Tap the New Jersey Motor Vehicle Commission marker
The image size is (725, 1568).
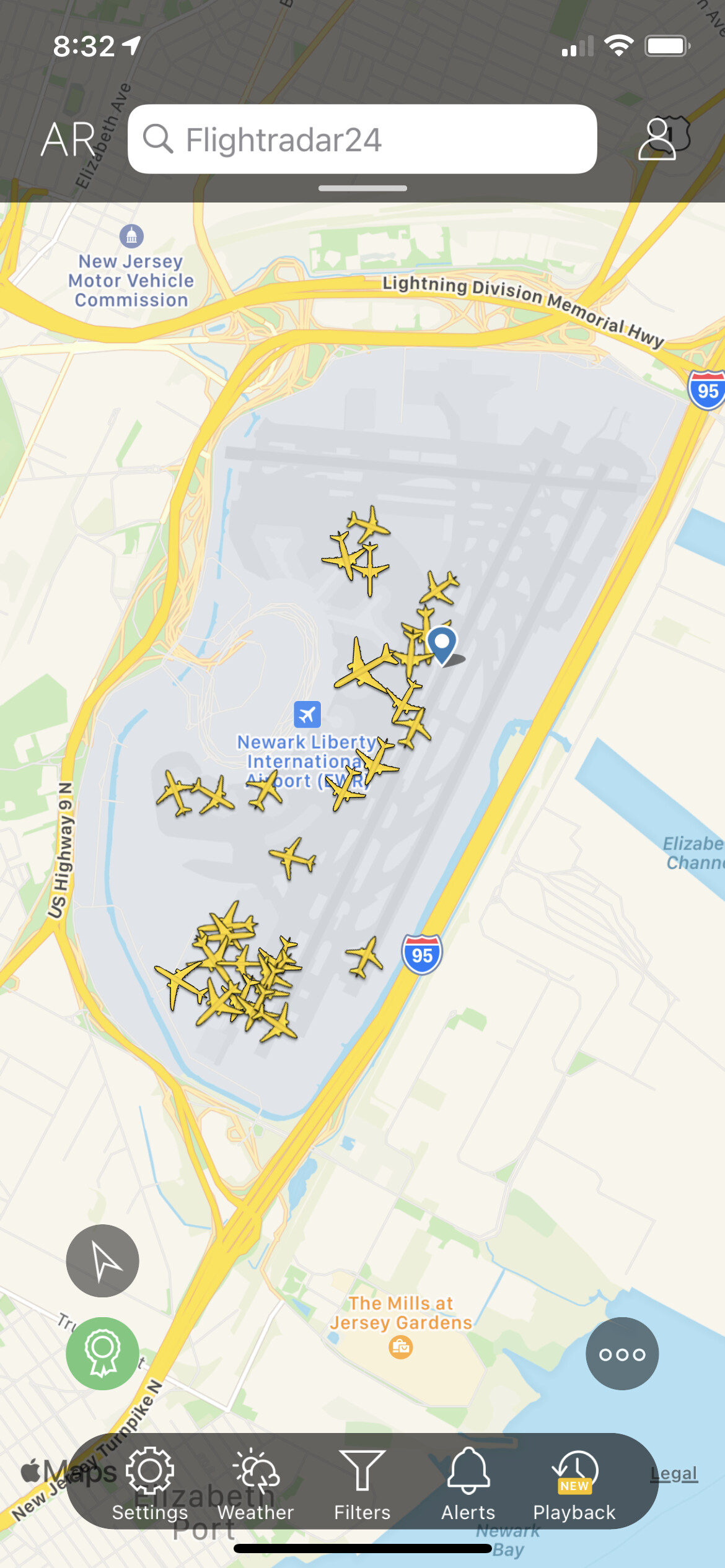pos(131,236)
